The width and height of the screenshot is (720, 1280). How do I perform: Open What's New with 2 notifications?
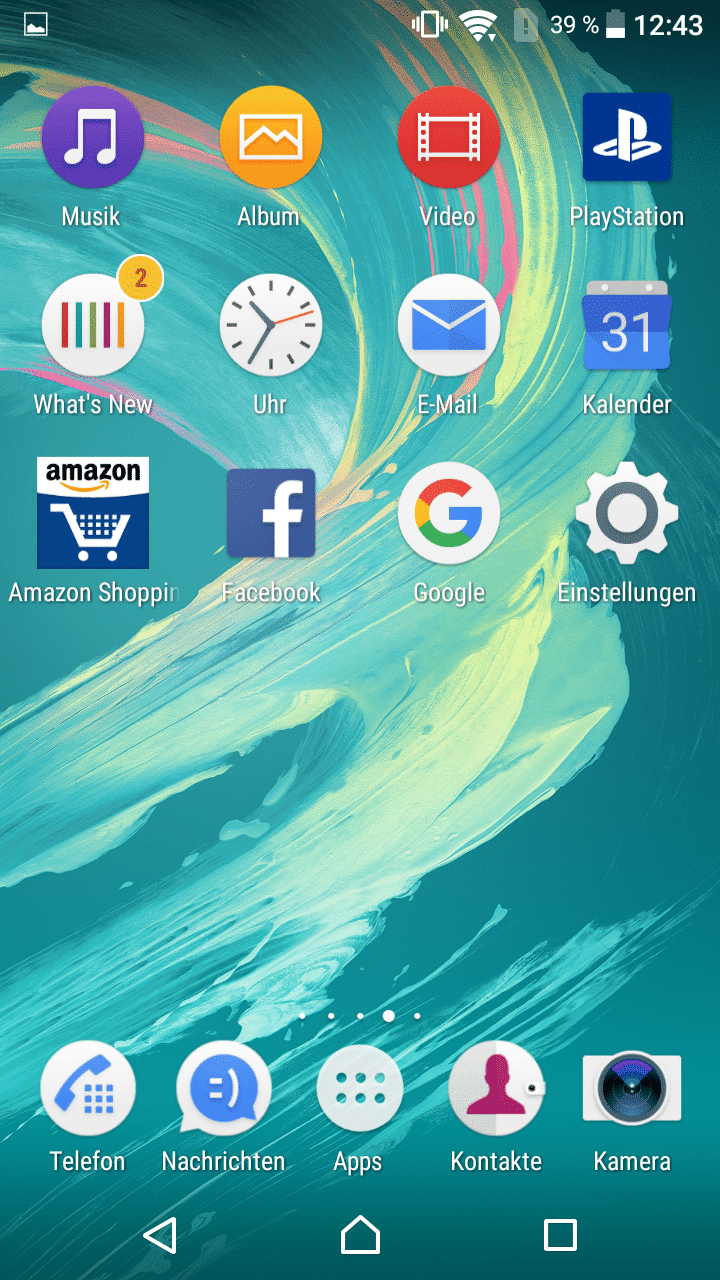coord(92,326)
